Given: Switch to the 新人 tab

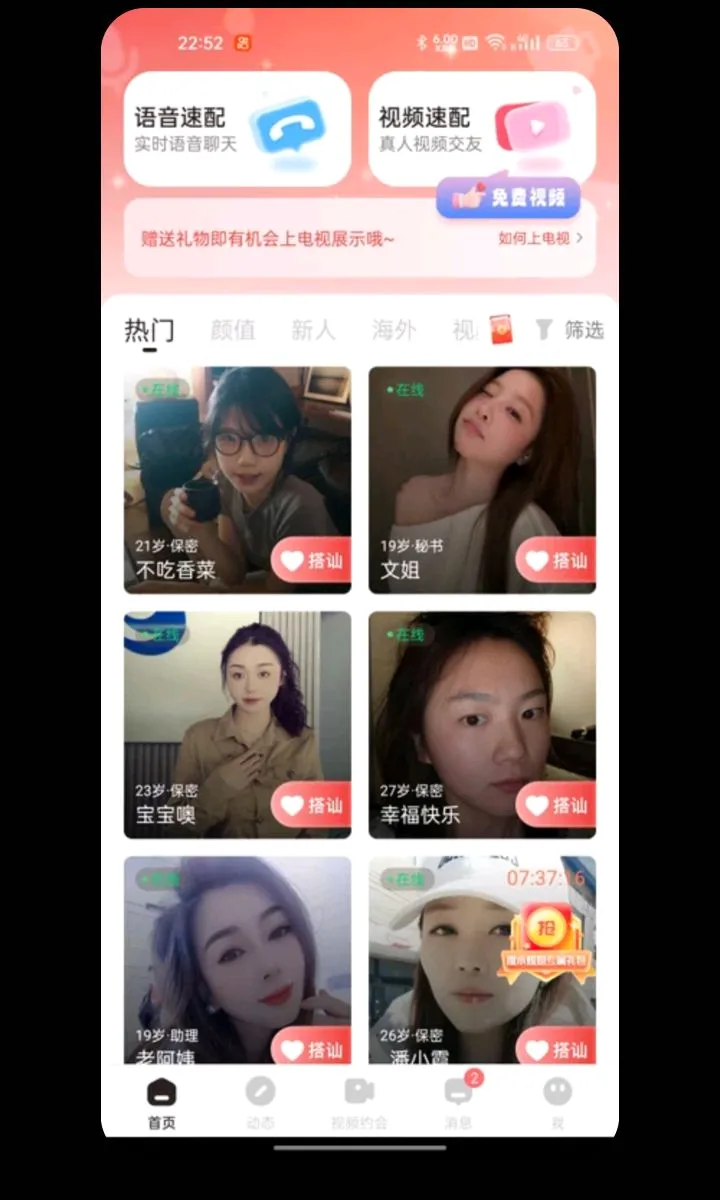Looking at the screenshot, I should click(x=313, y=329).
